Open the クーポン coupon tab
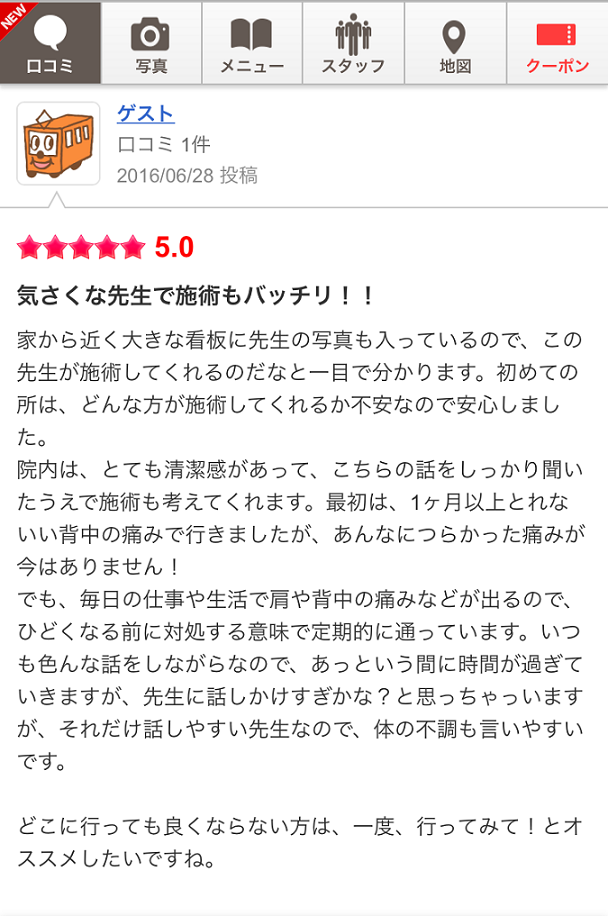Viewport: 608px width, 916px height. pos(557,43)
